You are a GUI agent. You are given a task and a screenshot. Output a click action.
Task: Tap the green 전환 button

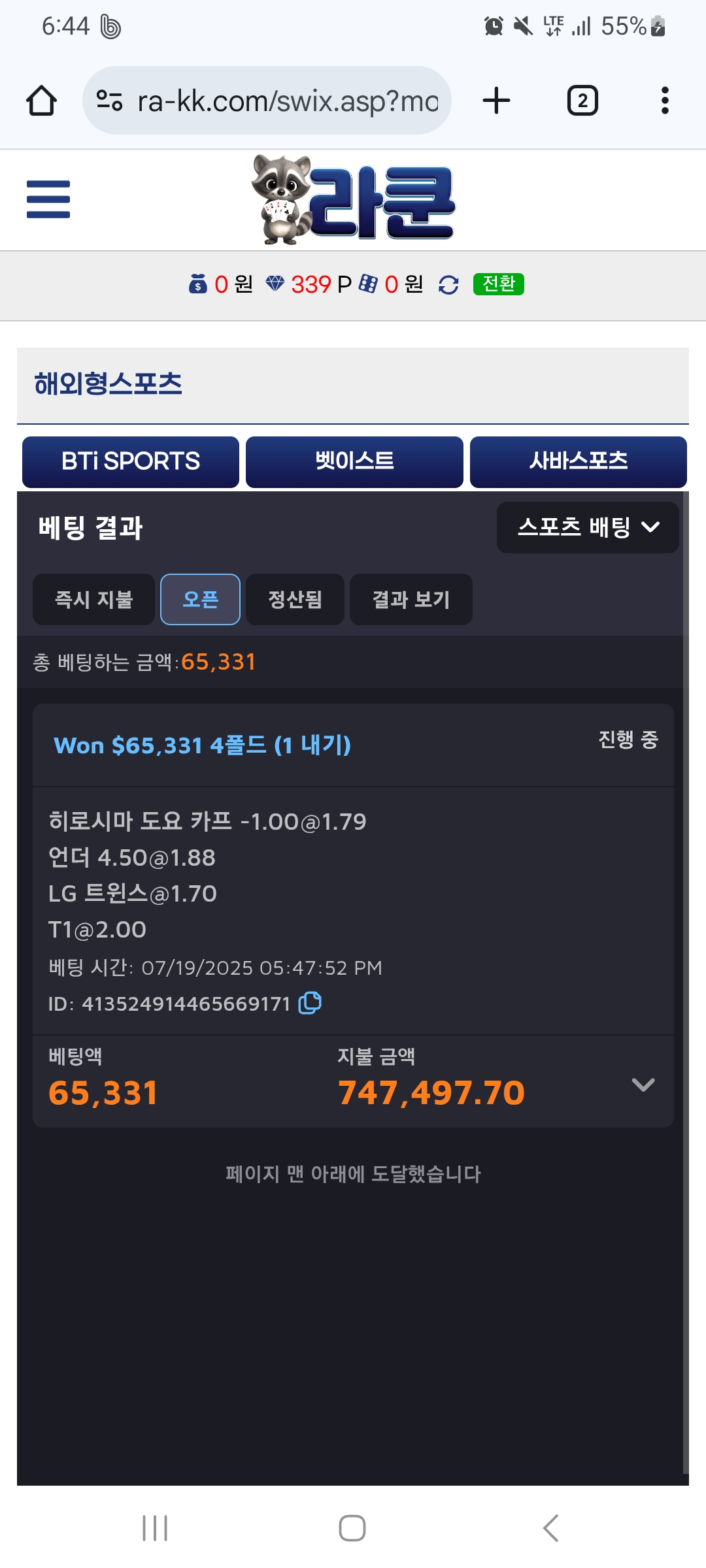pos(499,284)
